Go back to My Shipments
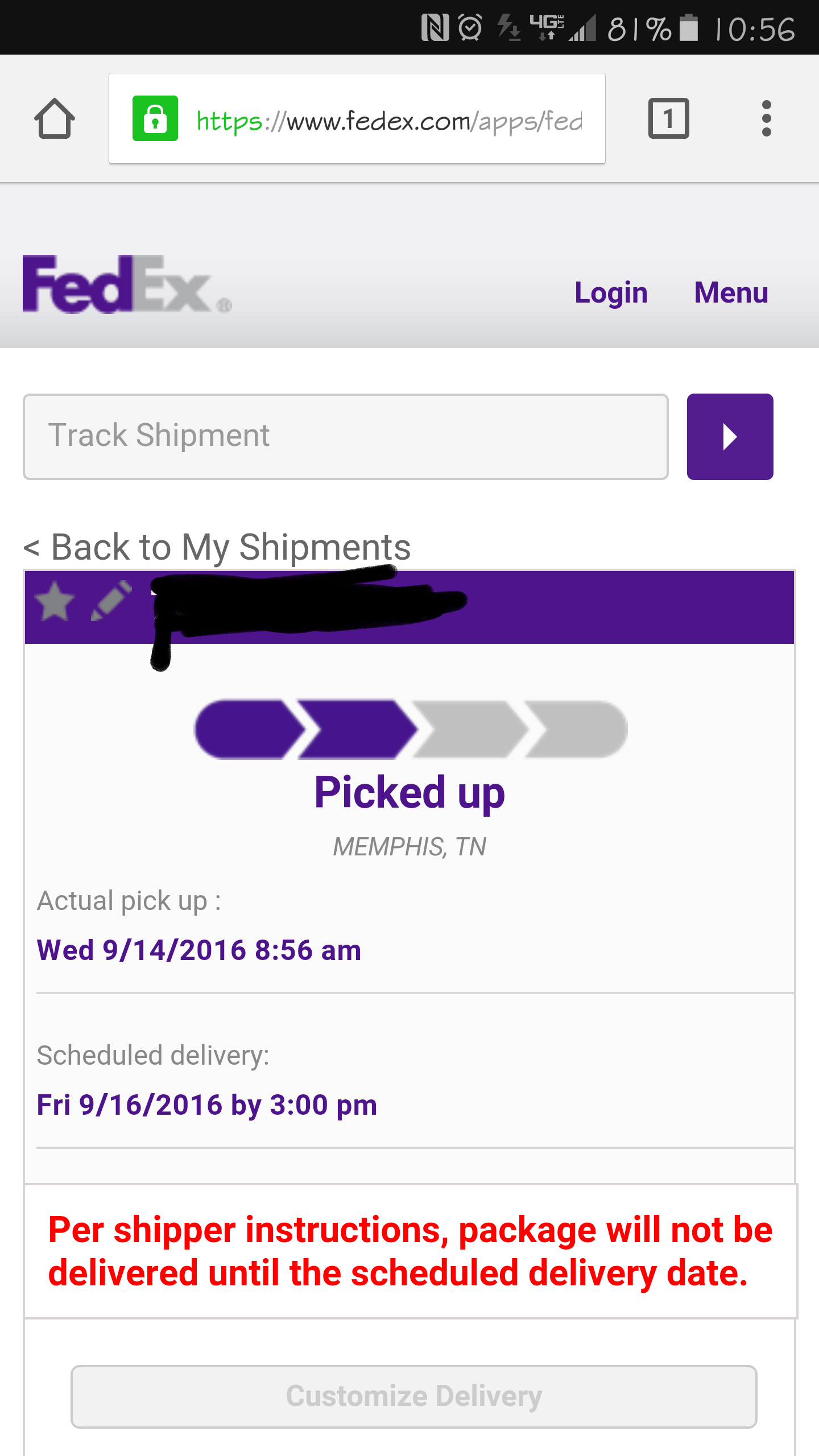The height and width of the screenshot is (1456, 819). tap(217, 547)
